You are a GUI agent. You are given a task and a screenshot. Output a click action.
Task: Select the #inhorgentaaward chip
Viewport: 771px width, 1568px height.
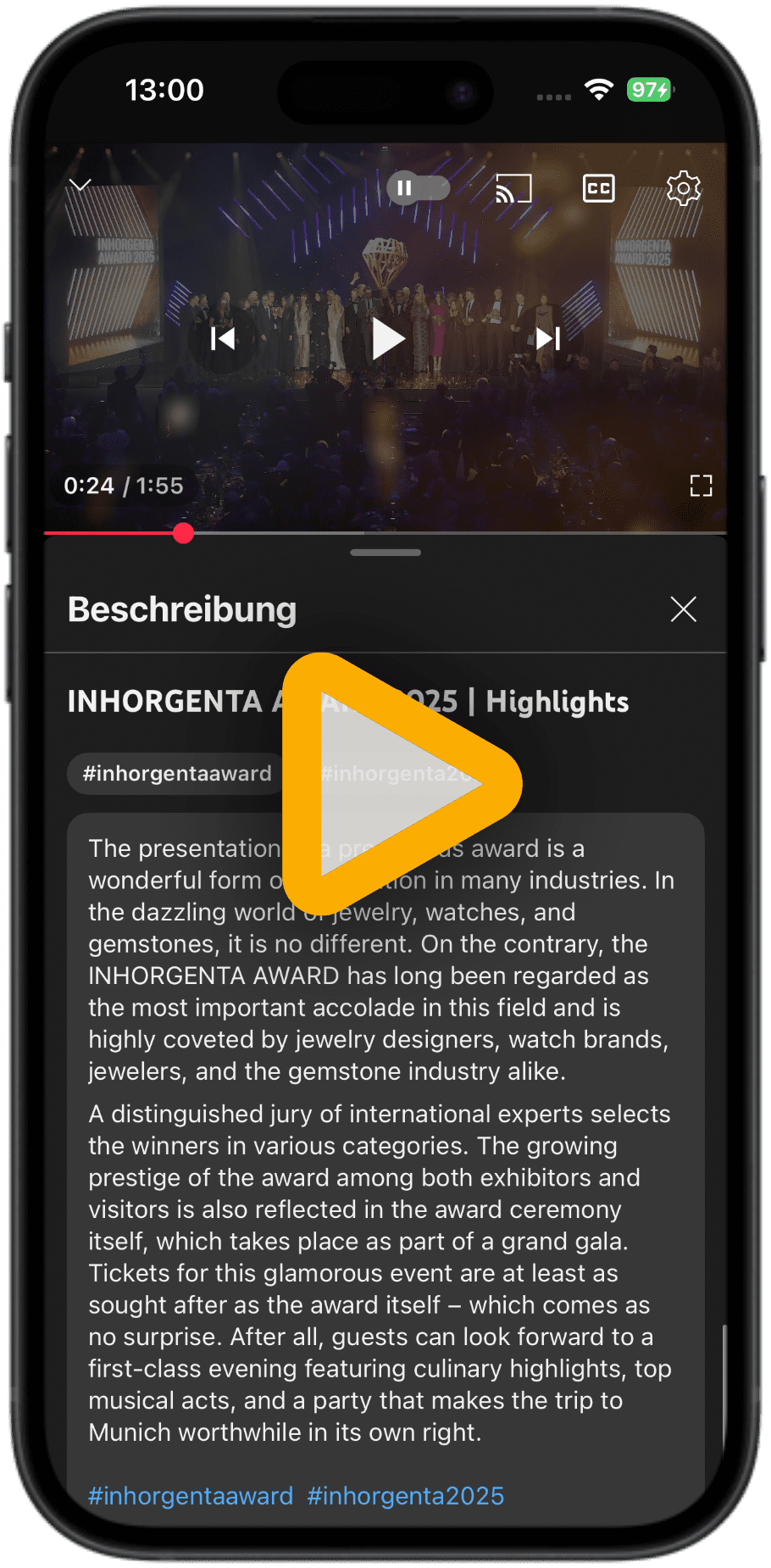pyautogui.click(x=177, y=773)
